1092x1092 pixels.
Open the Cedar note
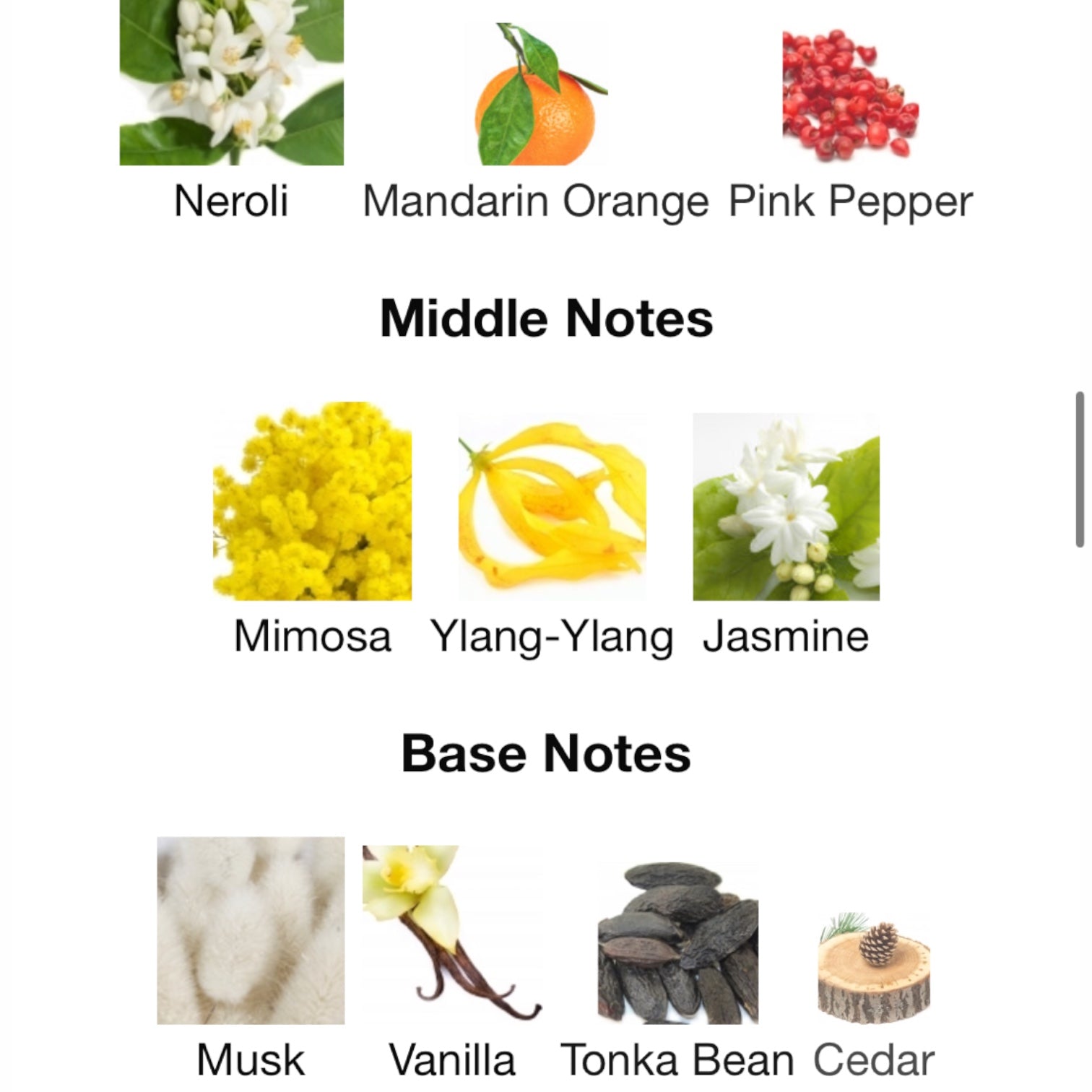click(x=874, y=968)
